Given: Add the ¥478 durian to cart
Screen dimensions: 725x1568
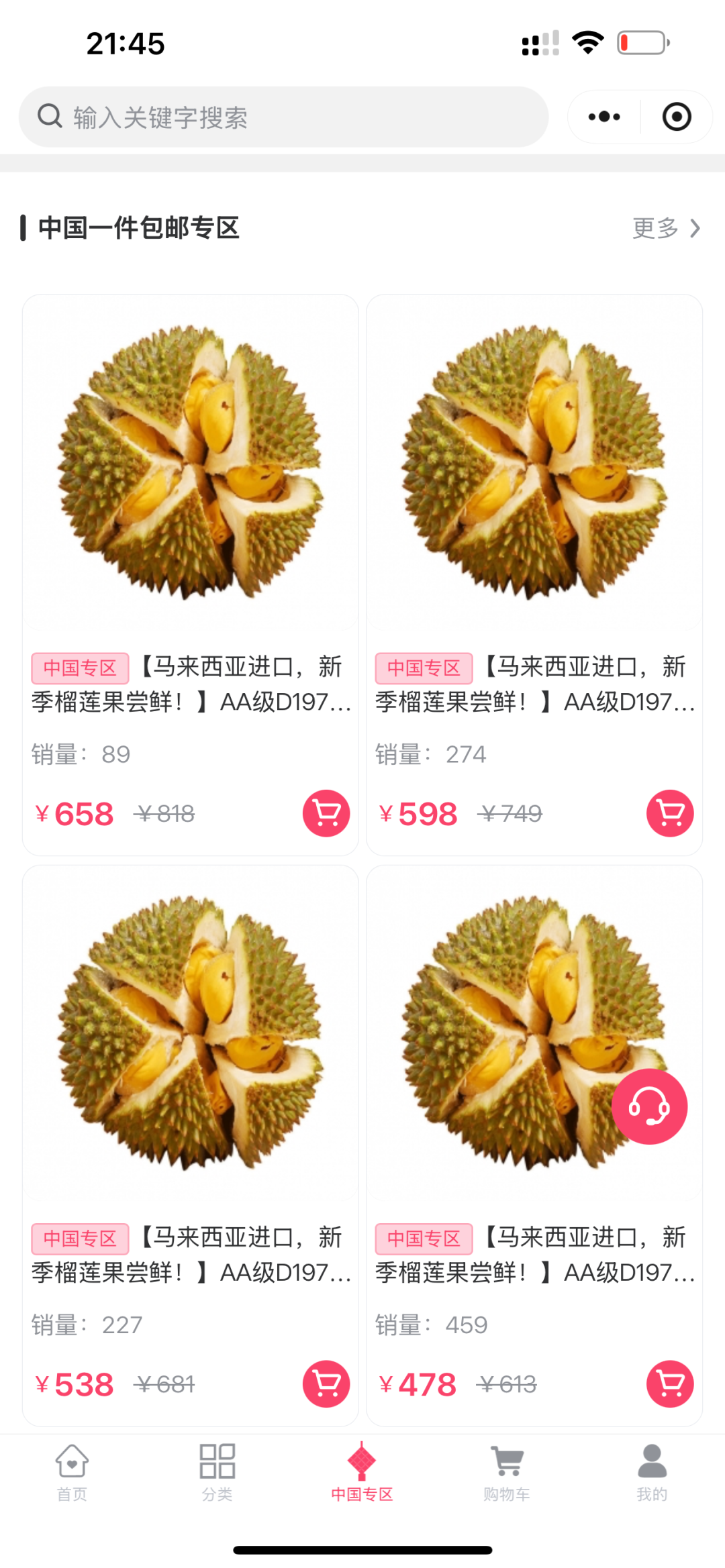Looking at the screenshot, I should tap(670, 1383).
